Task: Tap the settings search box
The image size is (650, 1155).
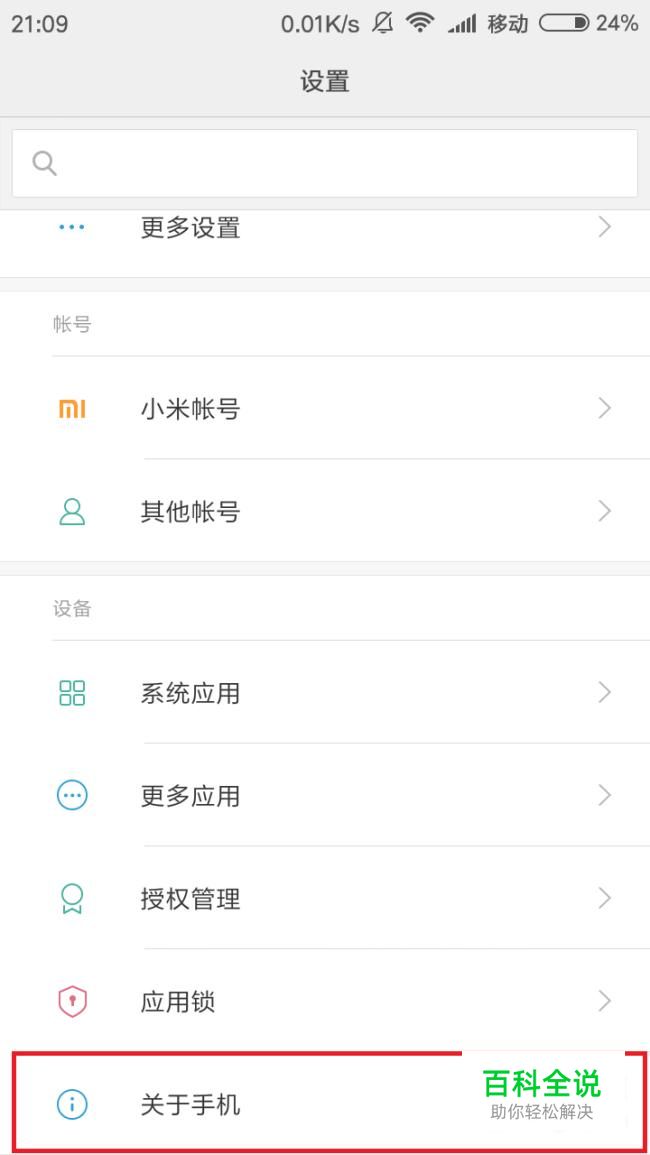Action: (x=325, y=164)
